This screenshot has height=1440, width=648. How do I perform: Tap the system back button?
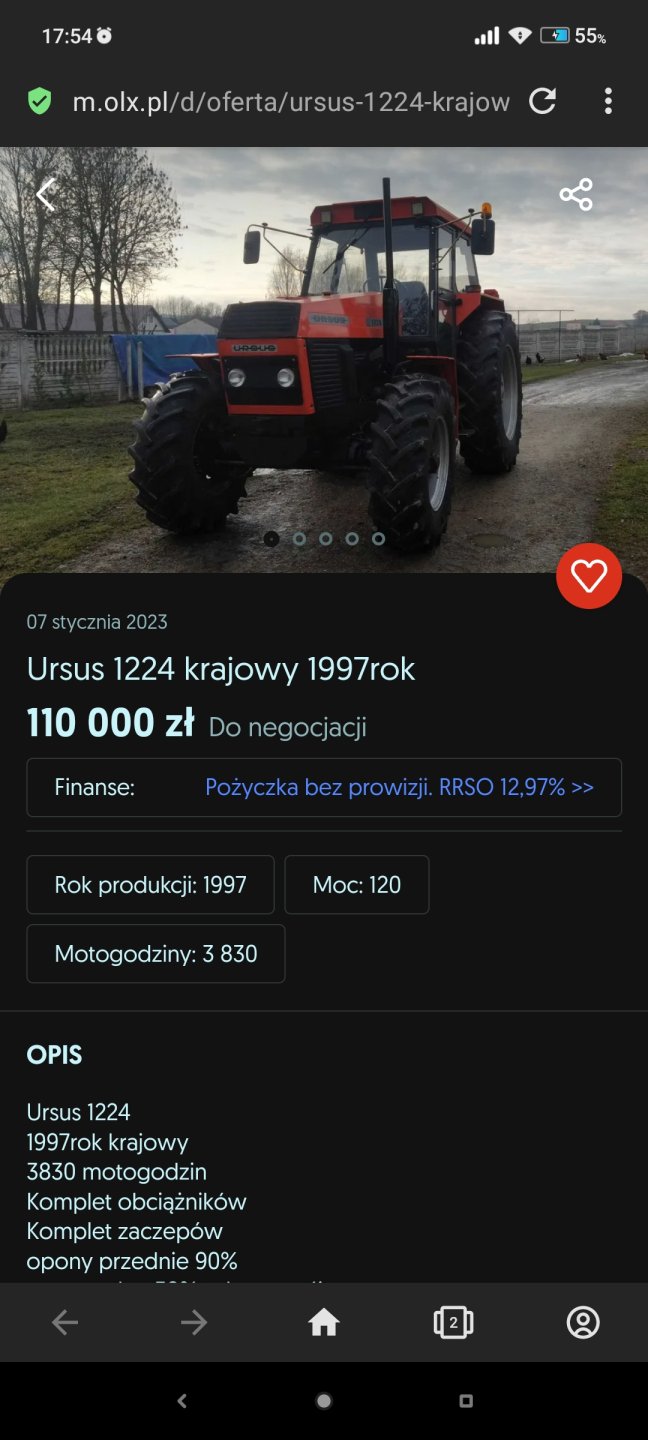click(x=182, y=1401)
